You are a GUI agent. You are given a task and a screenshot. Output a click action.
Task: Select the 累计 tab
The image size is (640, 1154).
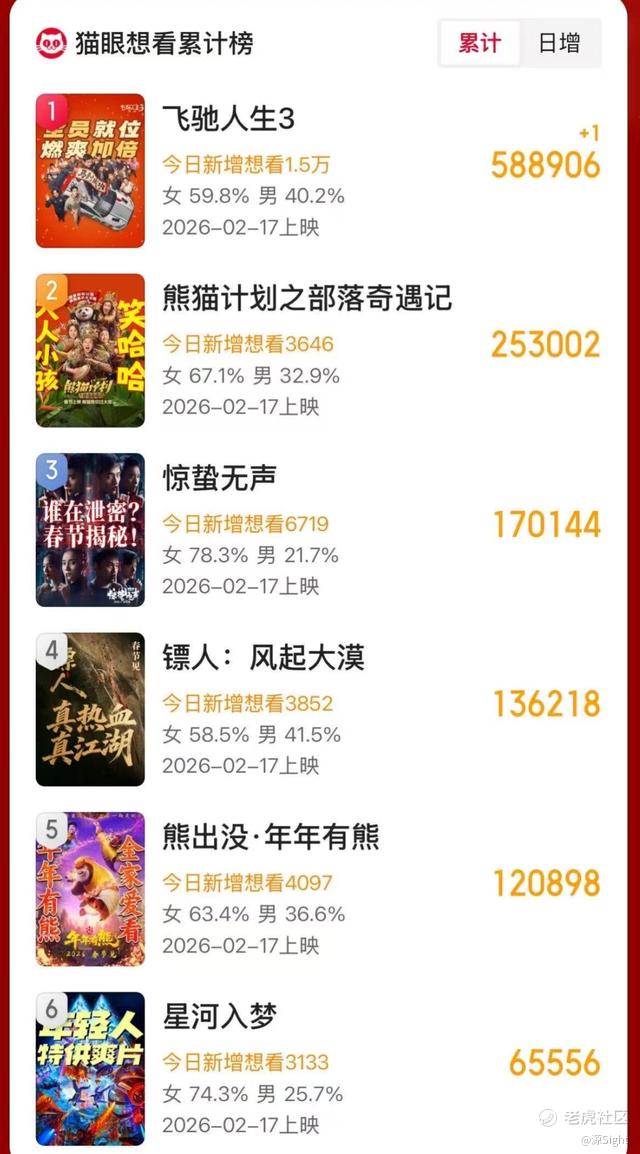click(x=480, y=44)
